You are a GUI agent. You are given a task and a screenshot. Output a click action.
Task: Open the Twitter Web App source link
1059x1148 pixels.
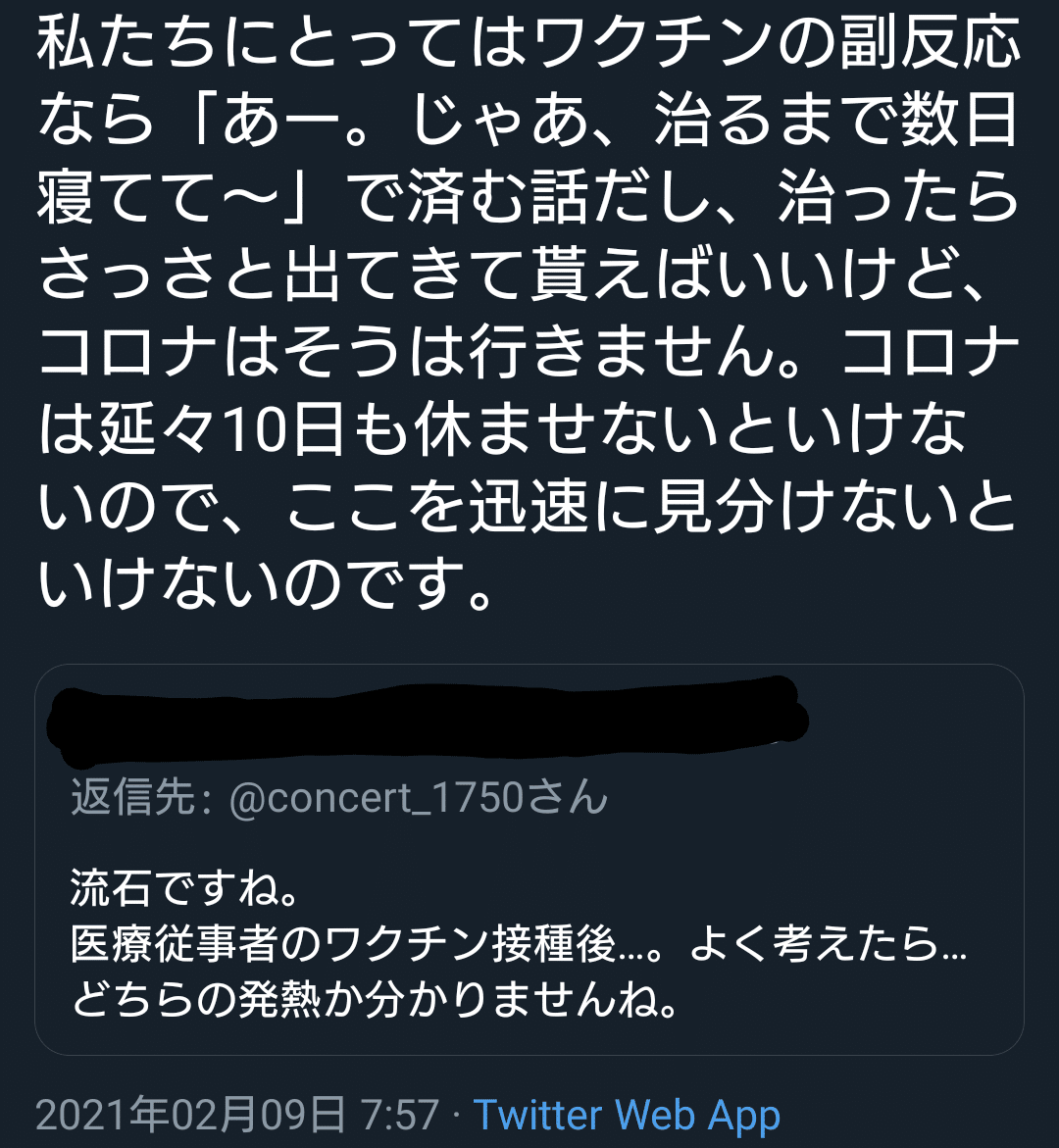tap(627, 1116)
